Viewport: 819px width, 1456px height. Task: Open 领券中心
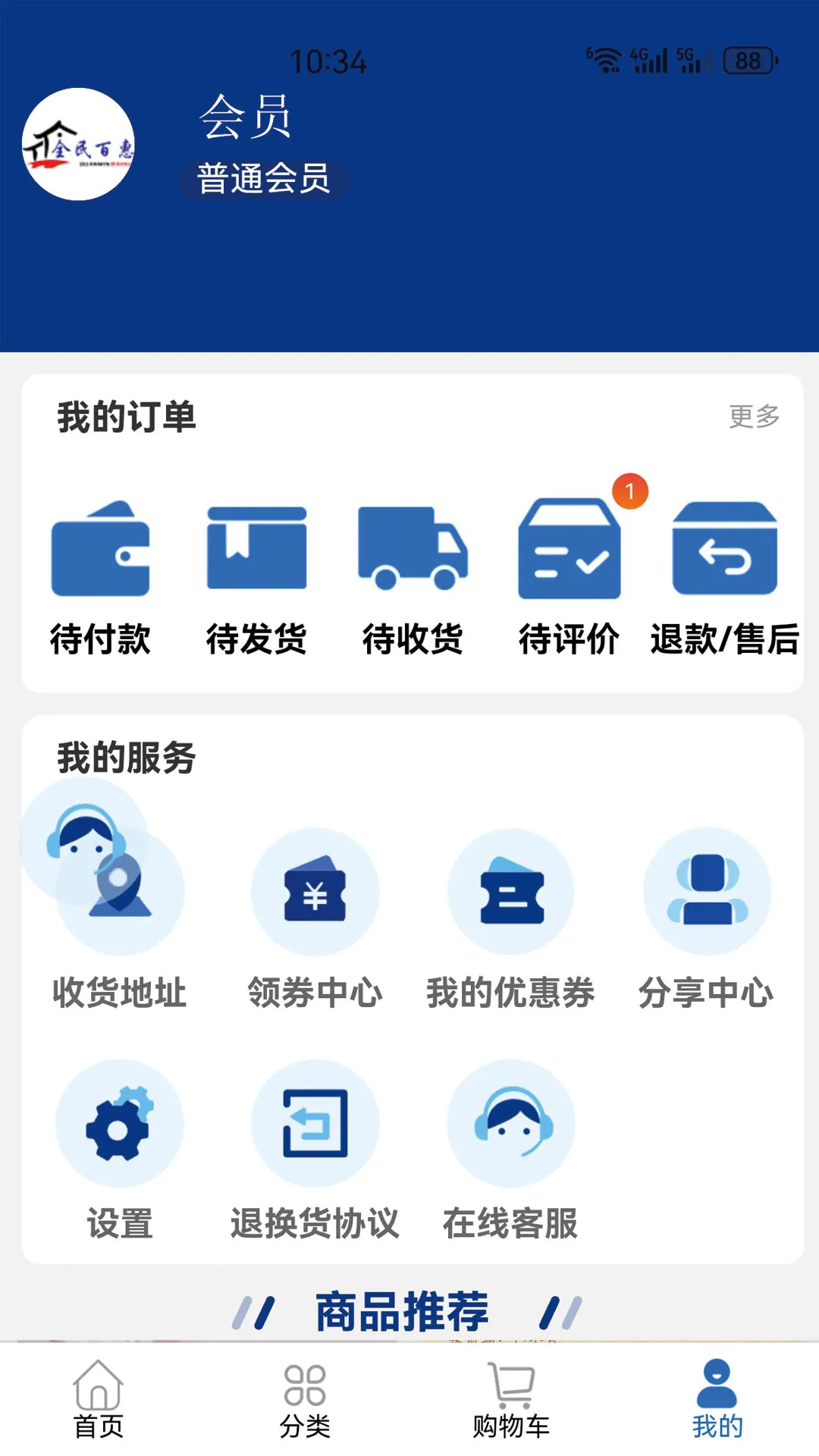(x=315, y=919)
